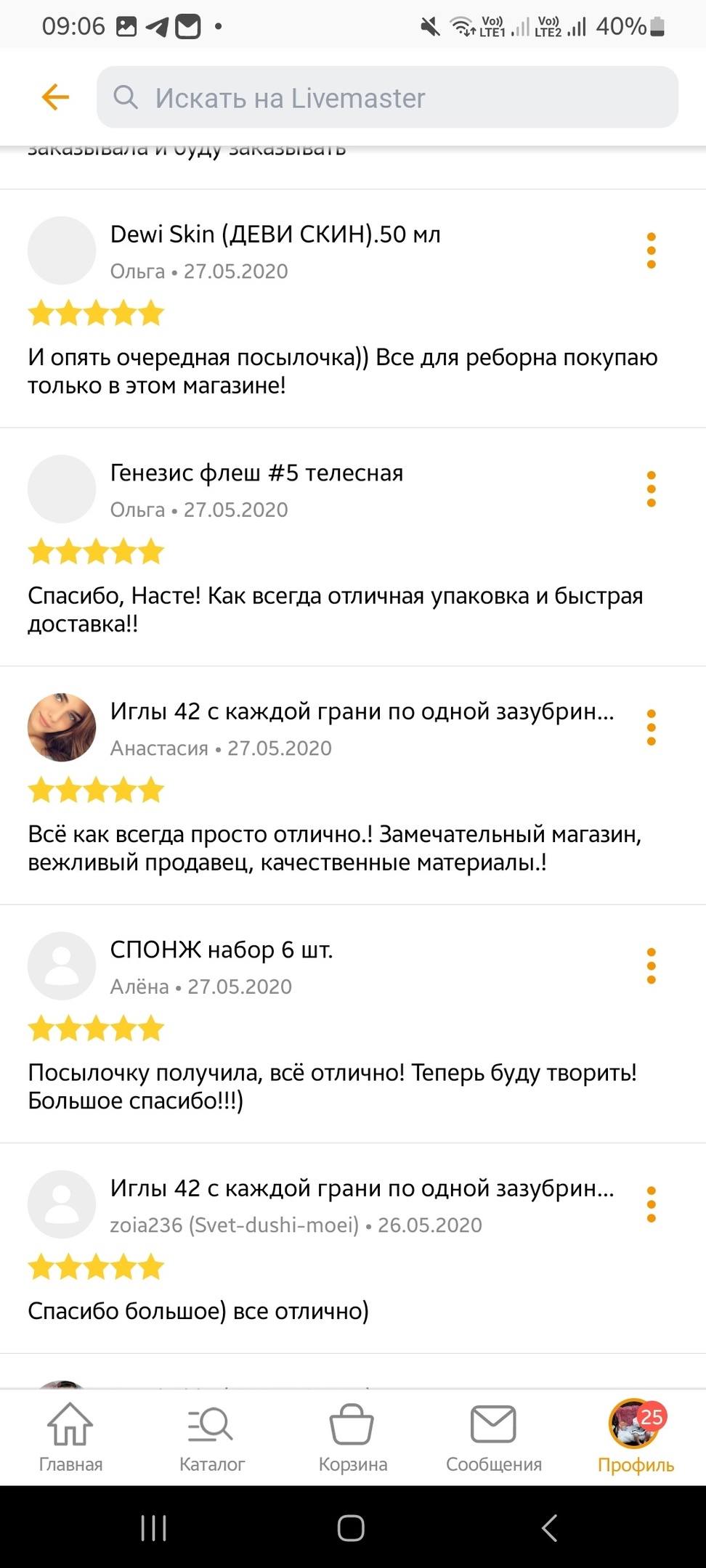Open options for Генезис флеш #5 review

click(651, 489)
